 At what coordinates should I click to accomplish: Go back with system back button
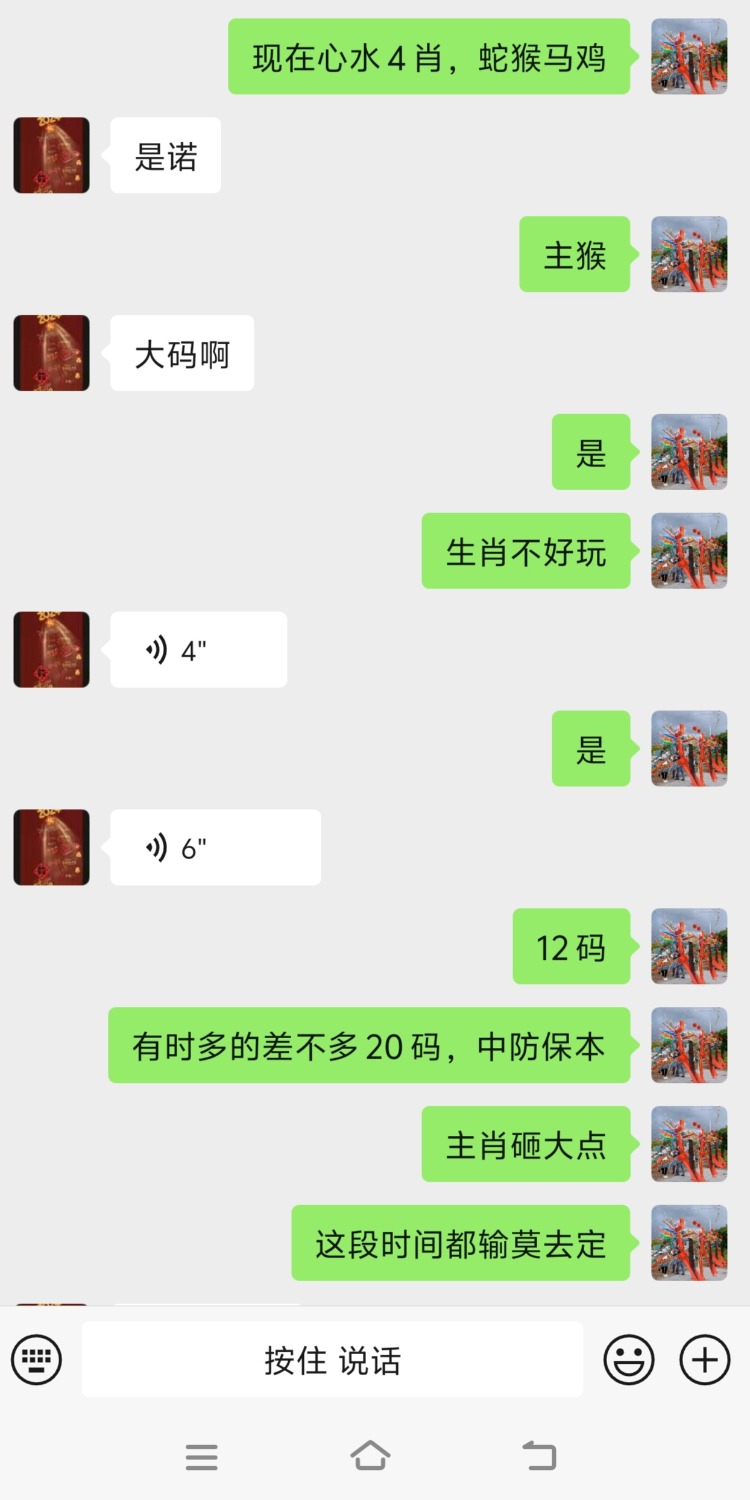539,1455
